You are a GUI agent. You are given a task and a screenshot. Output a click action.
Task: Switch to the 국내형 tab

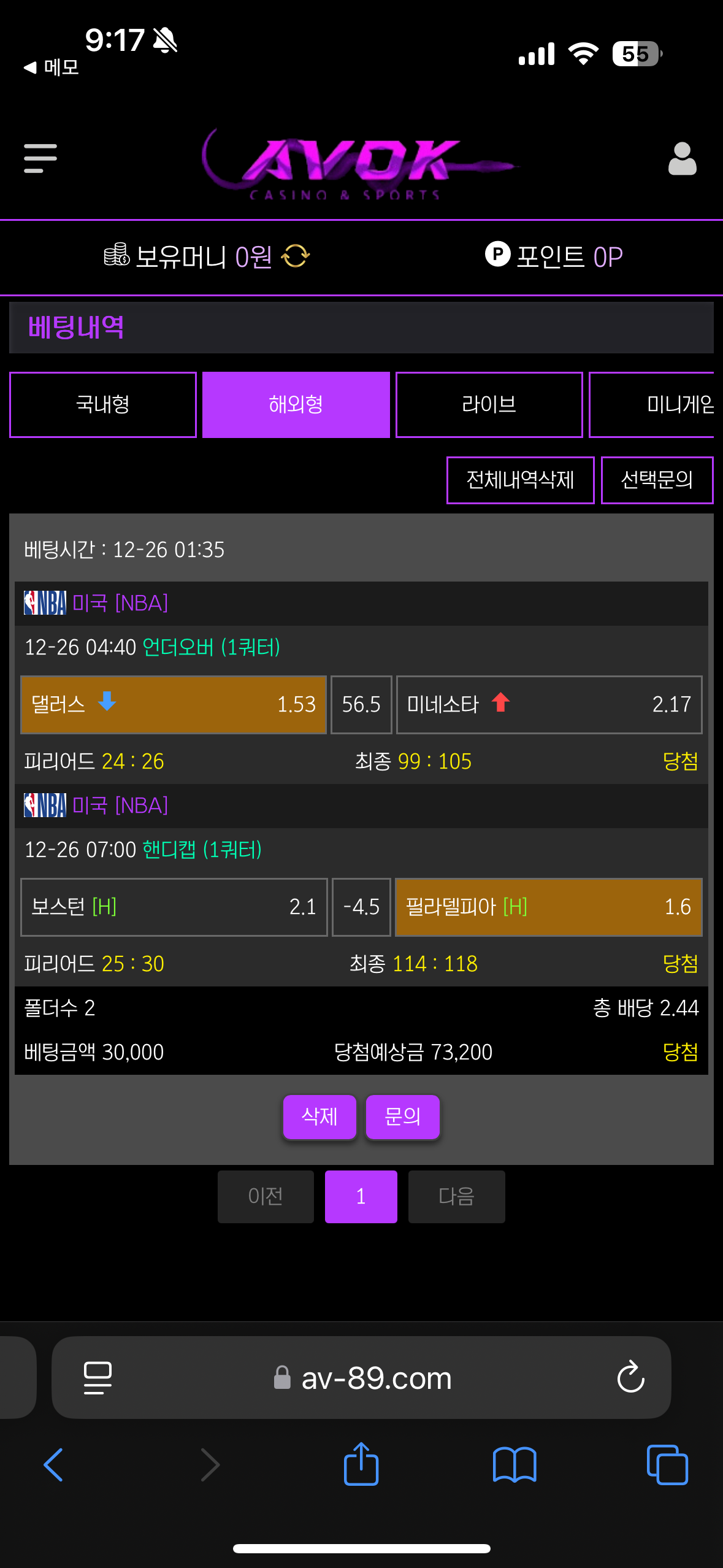[103, 405]
